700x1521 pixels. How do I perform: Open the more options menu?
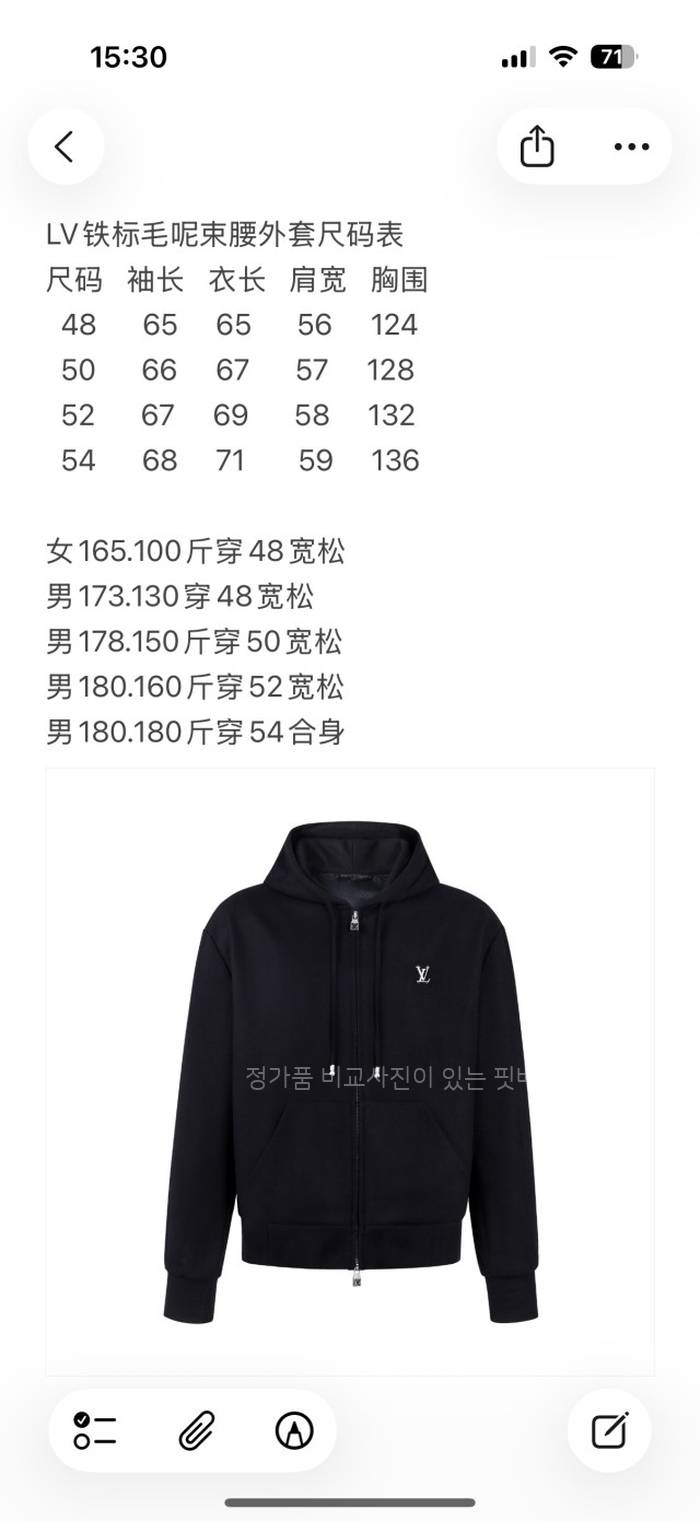(x=631, y=147)
